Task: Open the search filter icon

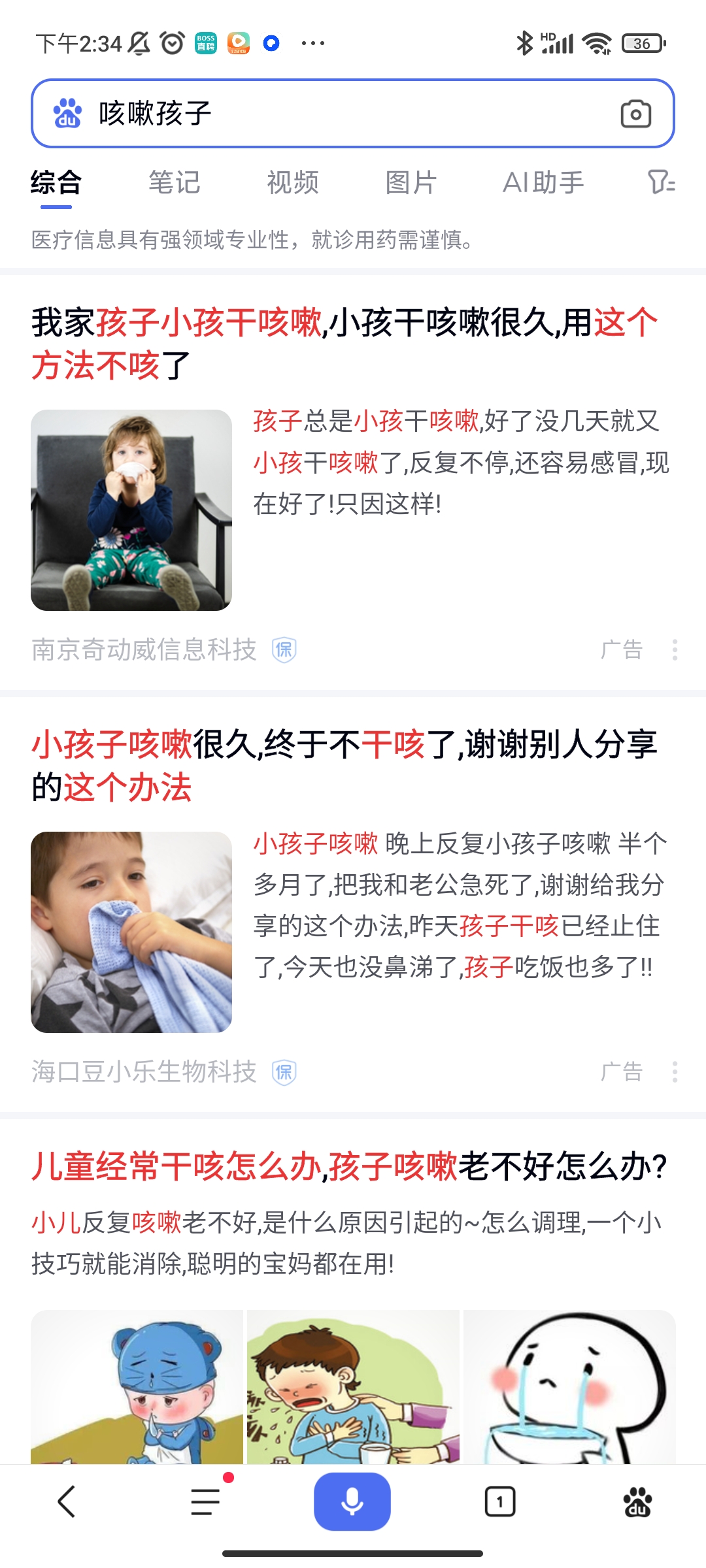Action: pos(661,182)
